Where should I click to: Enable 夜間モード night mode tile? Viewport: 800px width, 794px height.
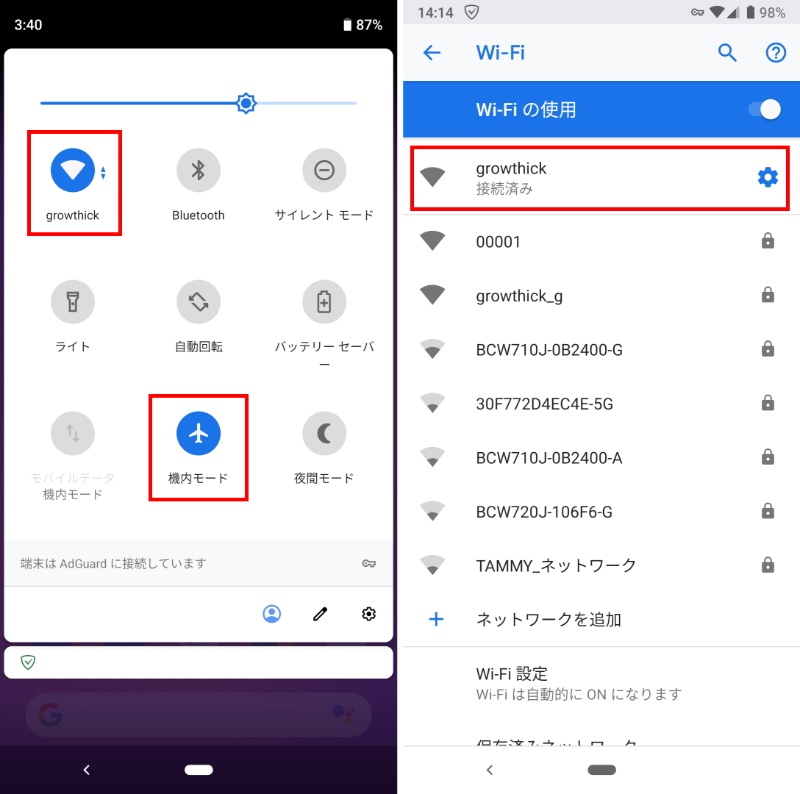point(324,433)
